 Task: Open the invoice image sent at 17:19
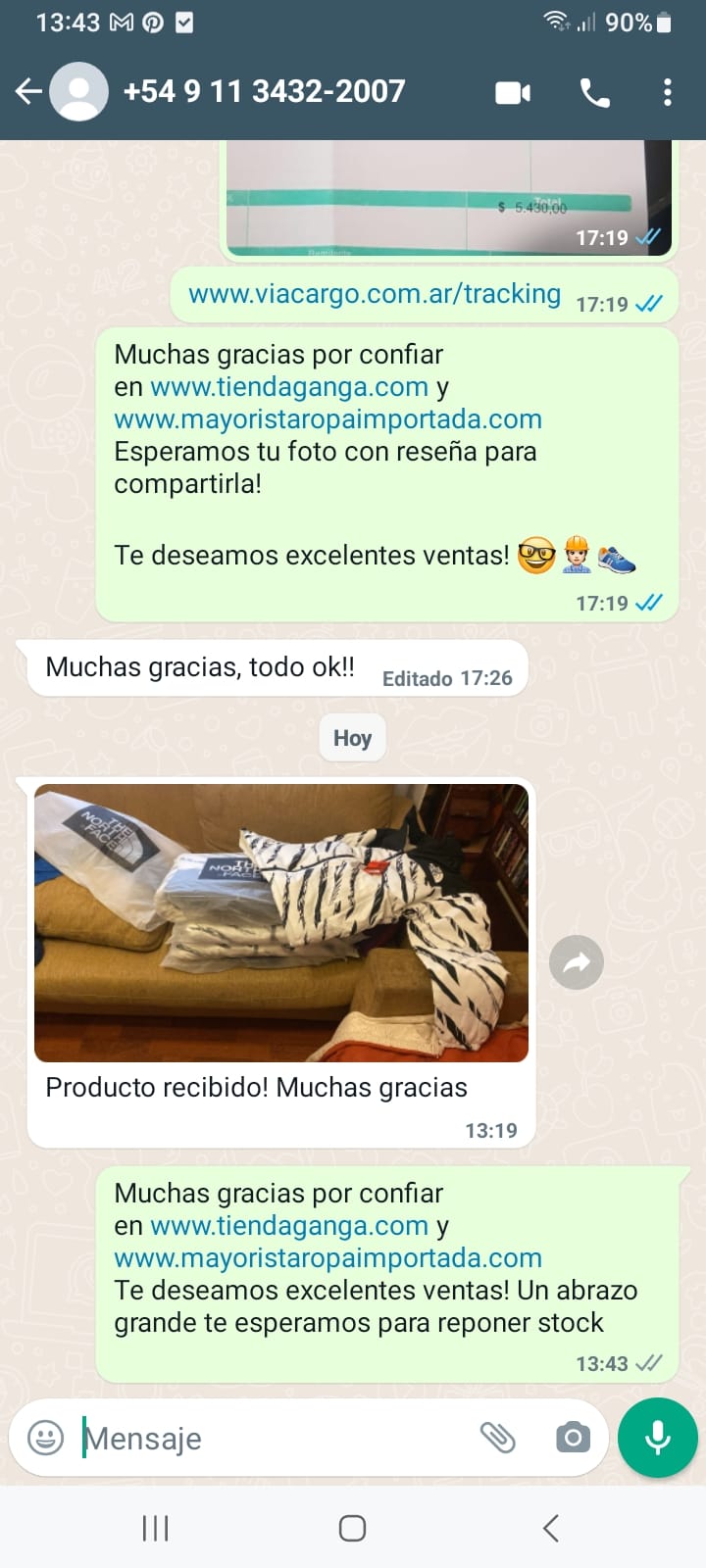[448, 196]
